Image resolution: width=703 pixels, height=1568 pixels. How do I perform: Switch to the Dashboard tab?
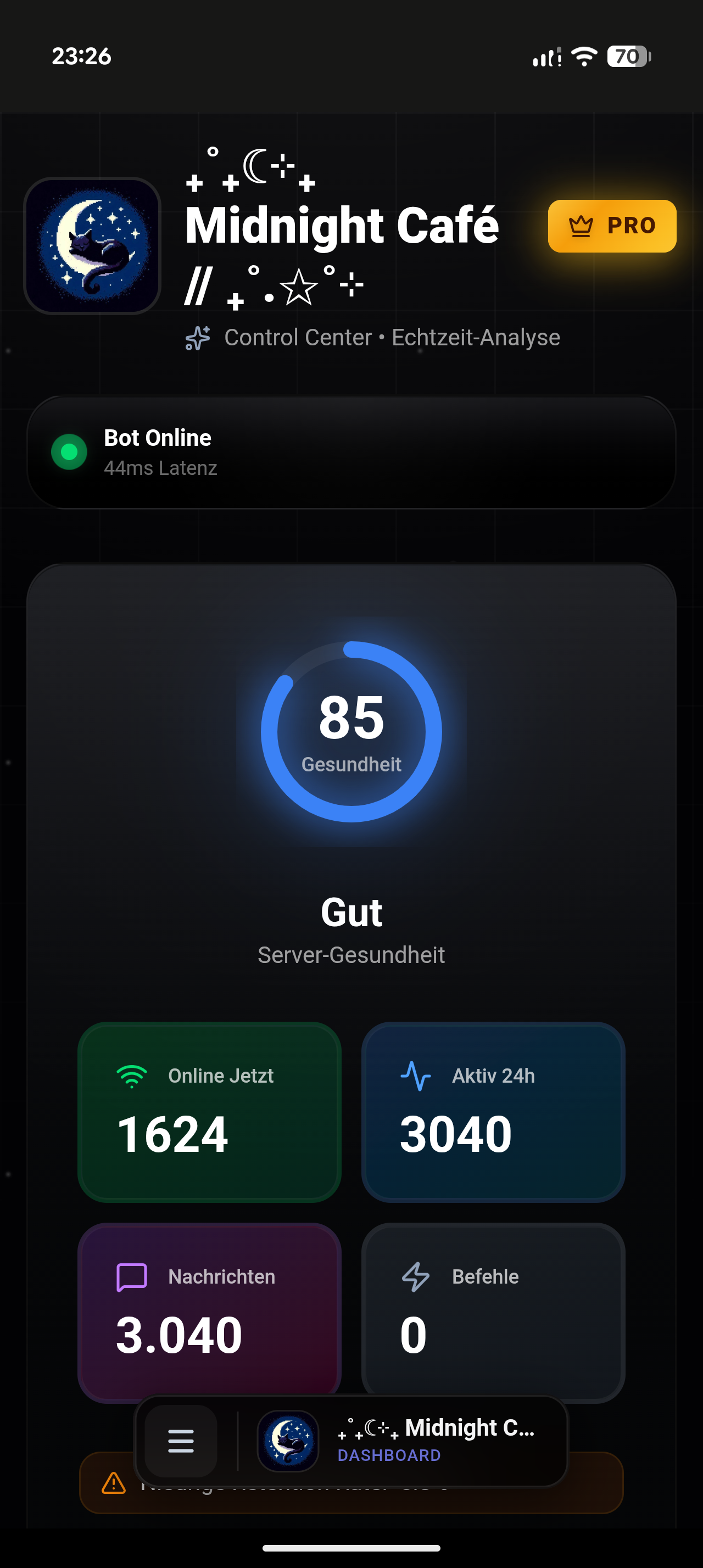click(x=389, y=1454)
